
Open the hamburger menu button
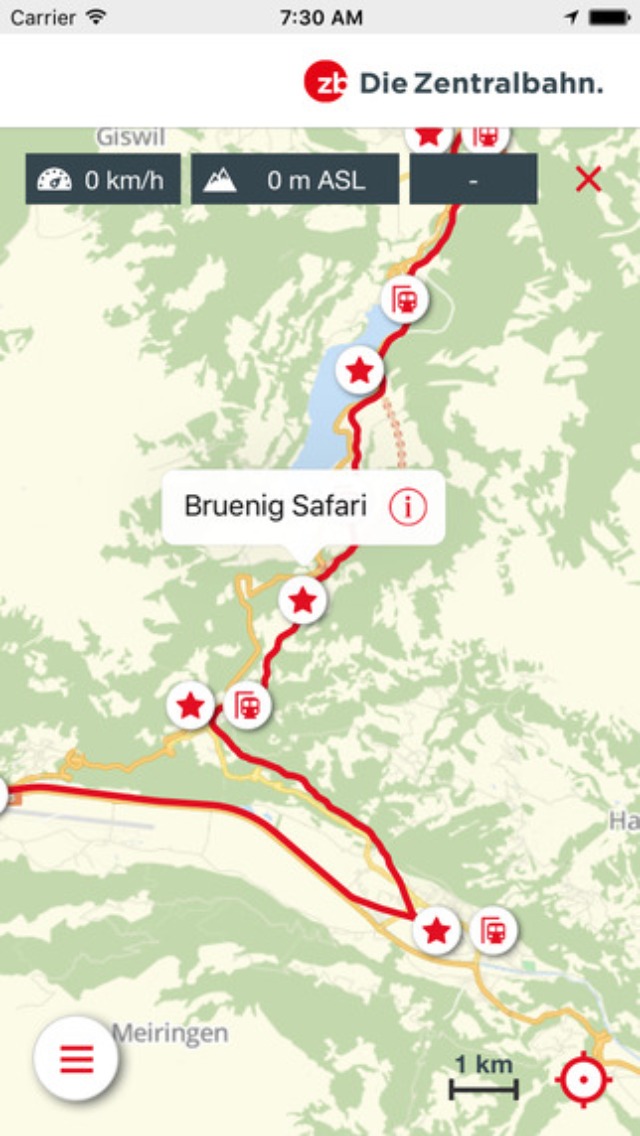pos(76,1058)
